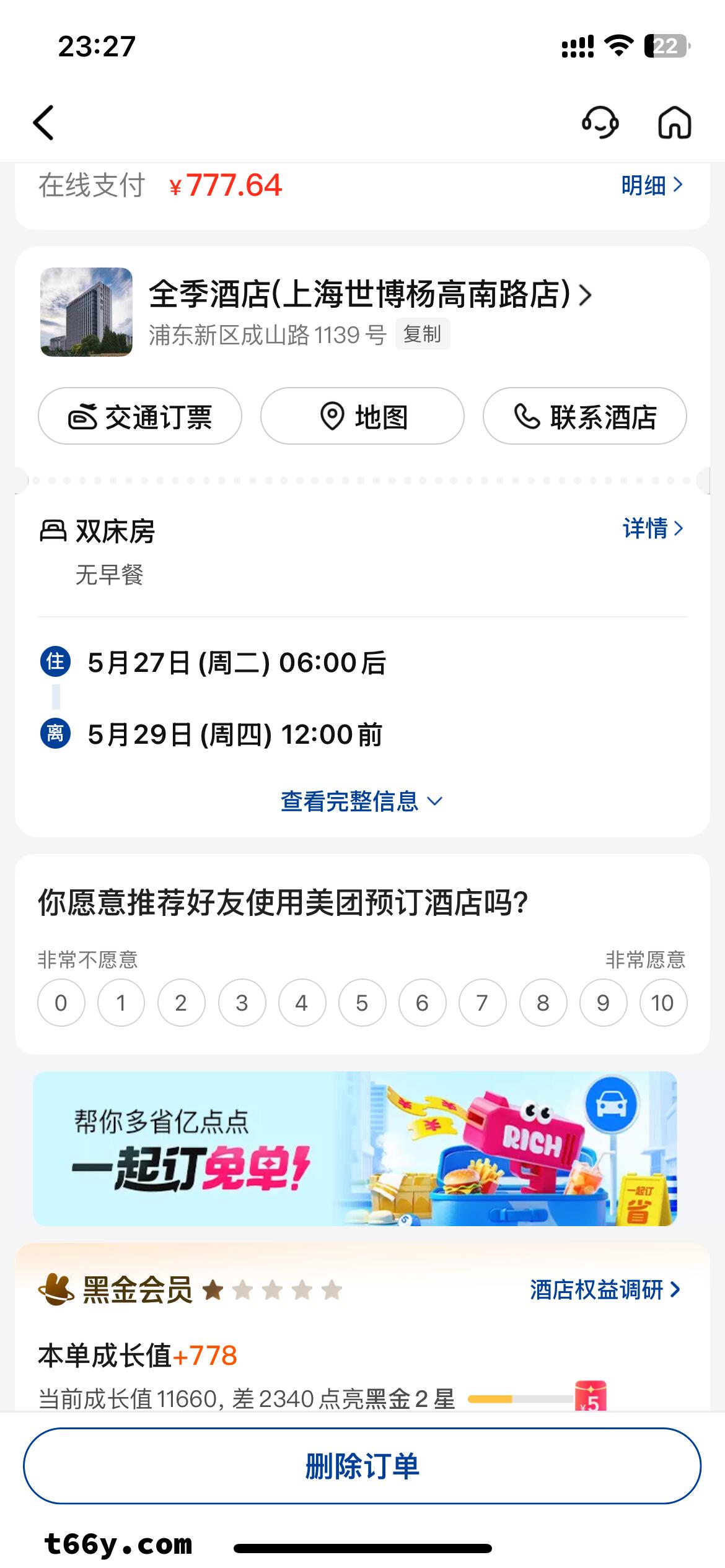Call the hotel via 联系酒店

tap(584, 416)
